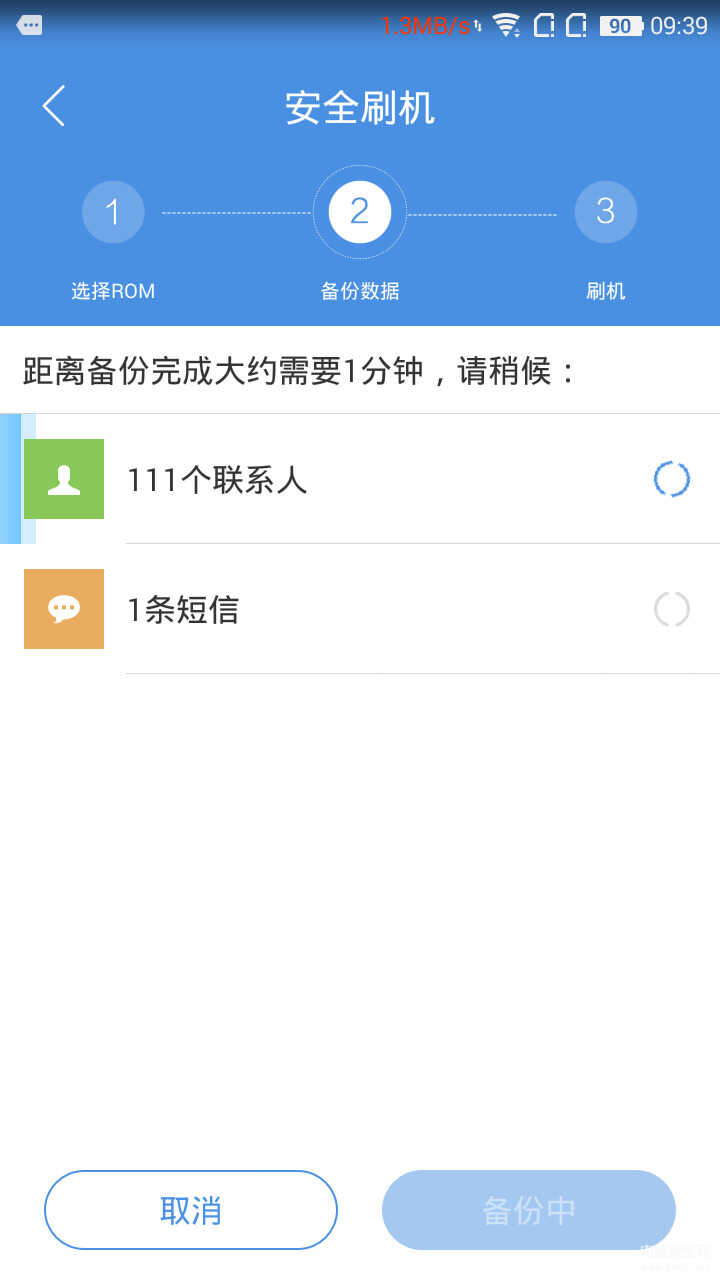Select the 111个联系人 row
The width and height of the screenshot is (720, 1280).
(360, 480)
